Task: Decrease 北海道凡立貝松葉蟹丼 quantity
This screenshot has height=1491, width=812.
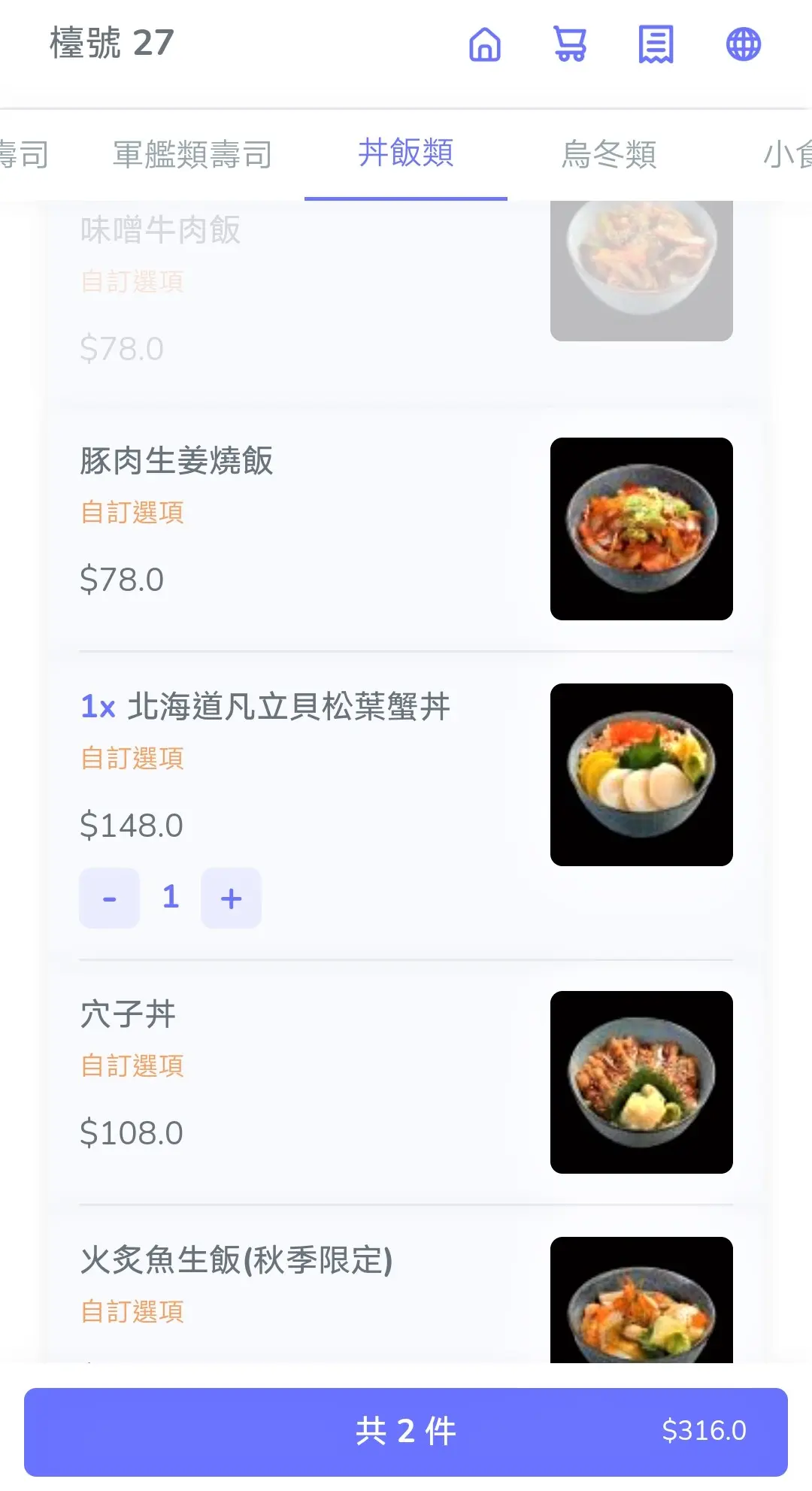Action: coord(110,898)
